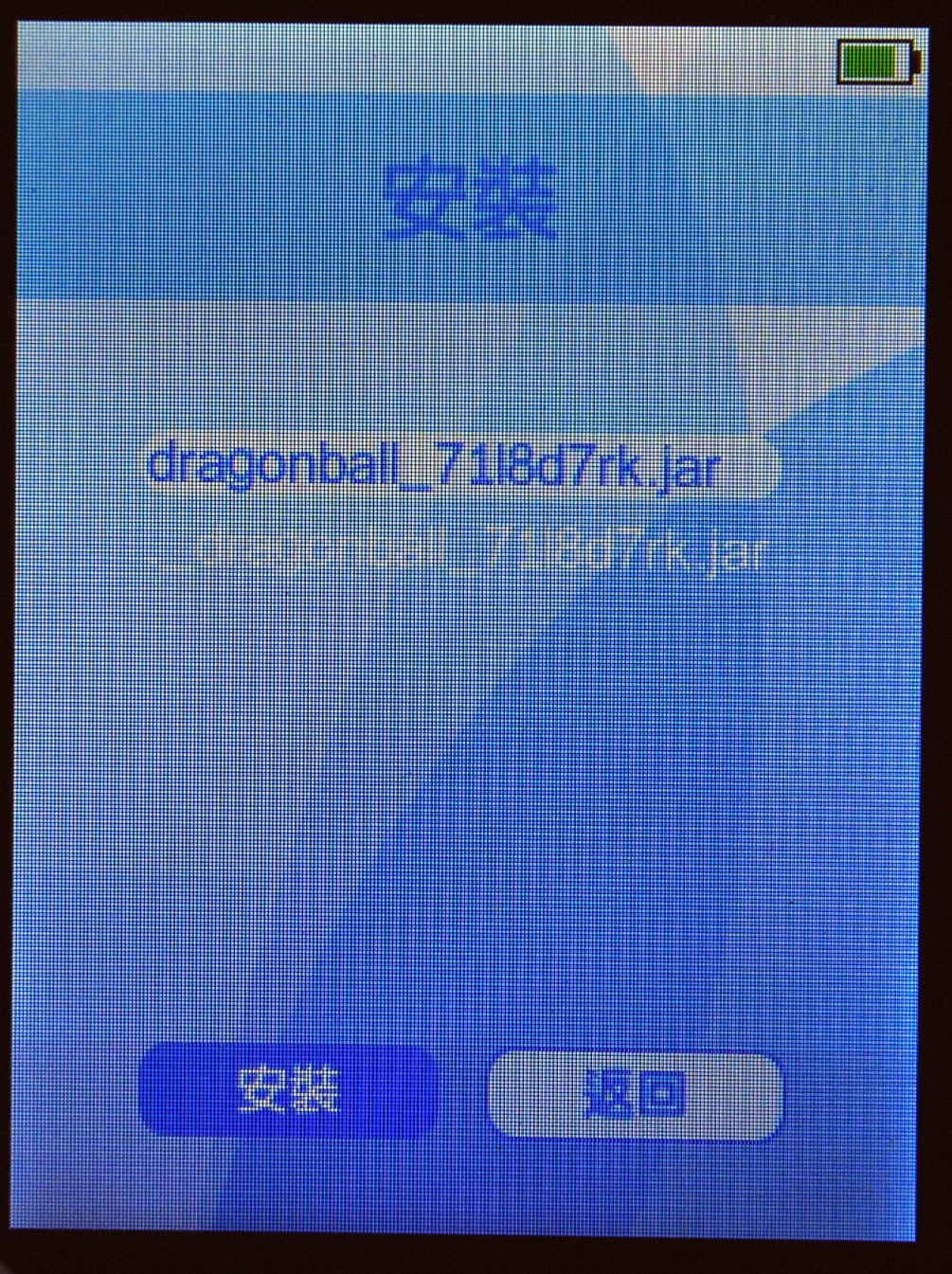Select the dragonball_7118d7rk.jar file
This screenshot has width=952, height=1274.
[x=436, y=468]
